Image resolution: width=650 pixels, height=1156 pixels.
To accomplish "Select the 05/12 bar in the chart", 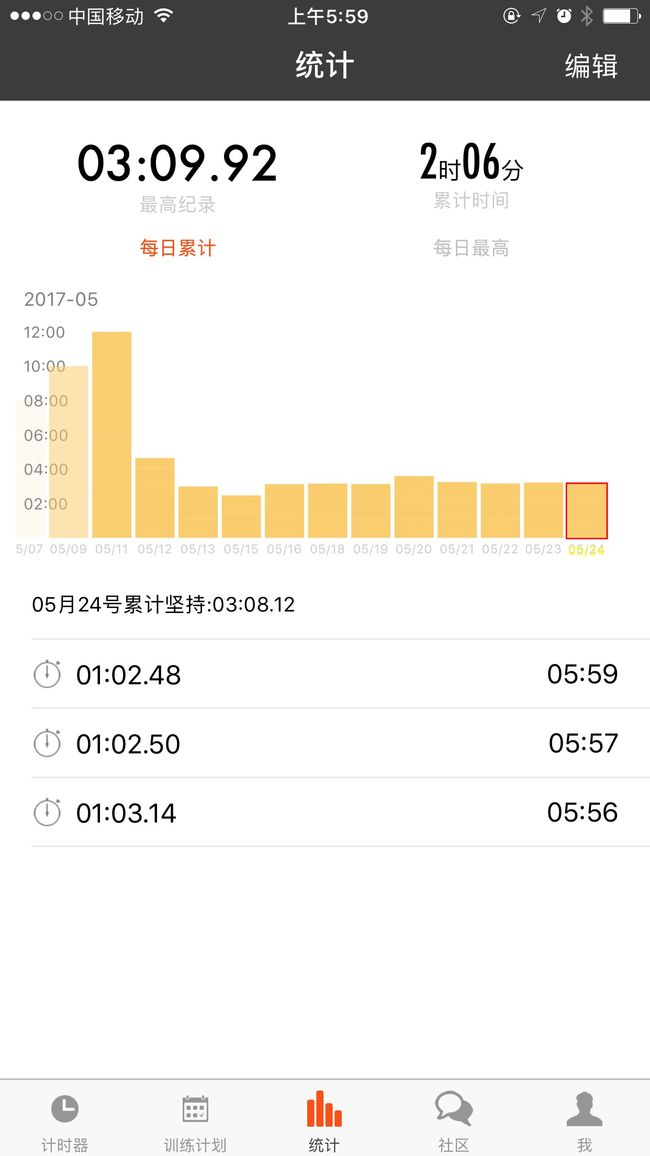I will tap(155, 498).
